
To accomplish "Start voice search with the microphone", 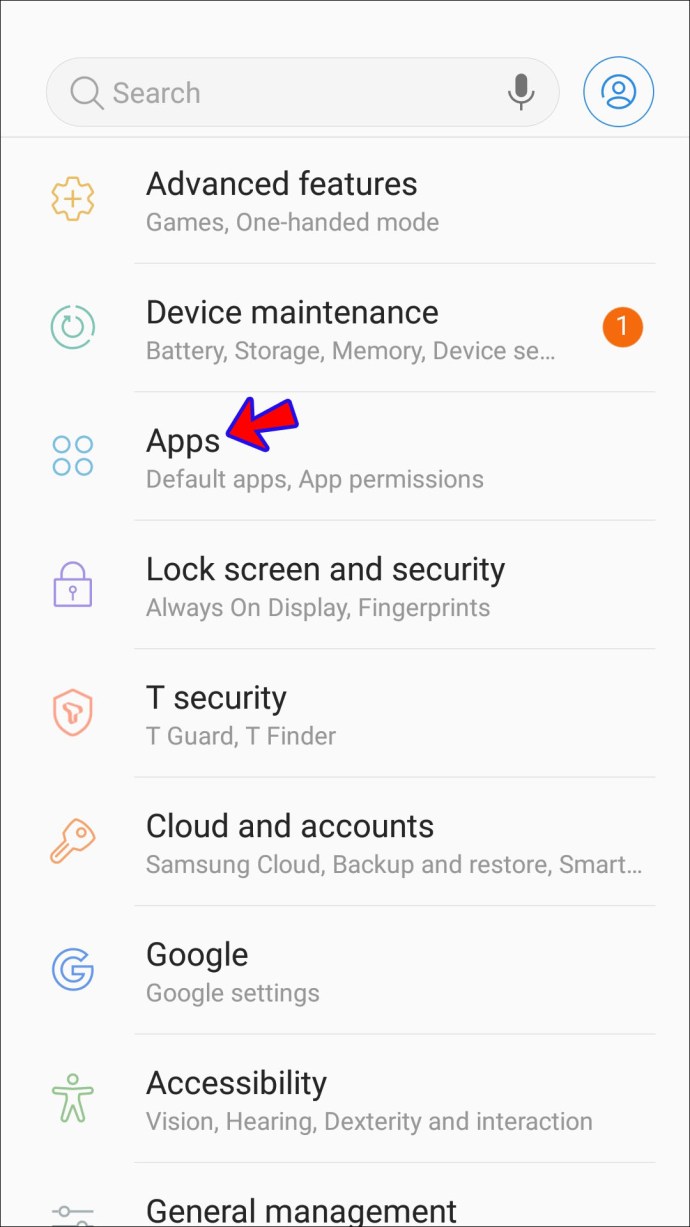I will click(520, 92).
